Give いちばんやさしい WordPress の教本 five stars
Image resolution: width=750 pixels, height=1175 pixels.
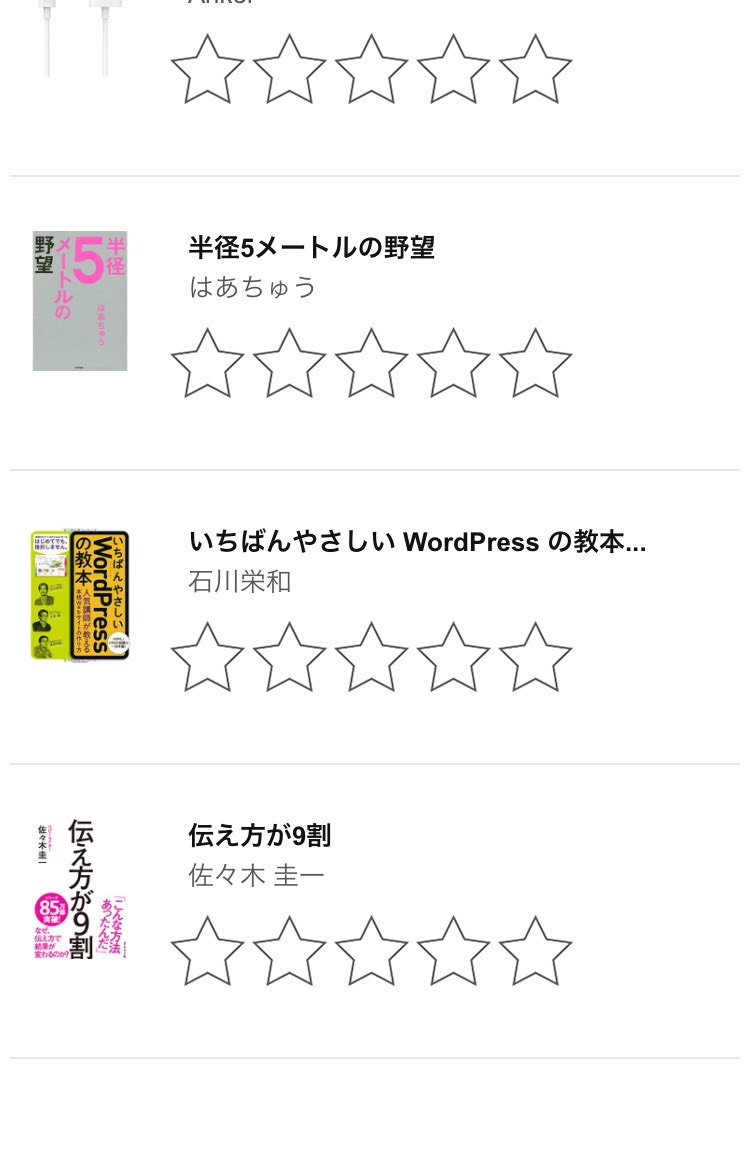coord(535,658)
